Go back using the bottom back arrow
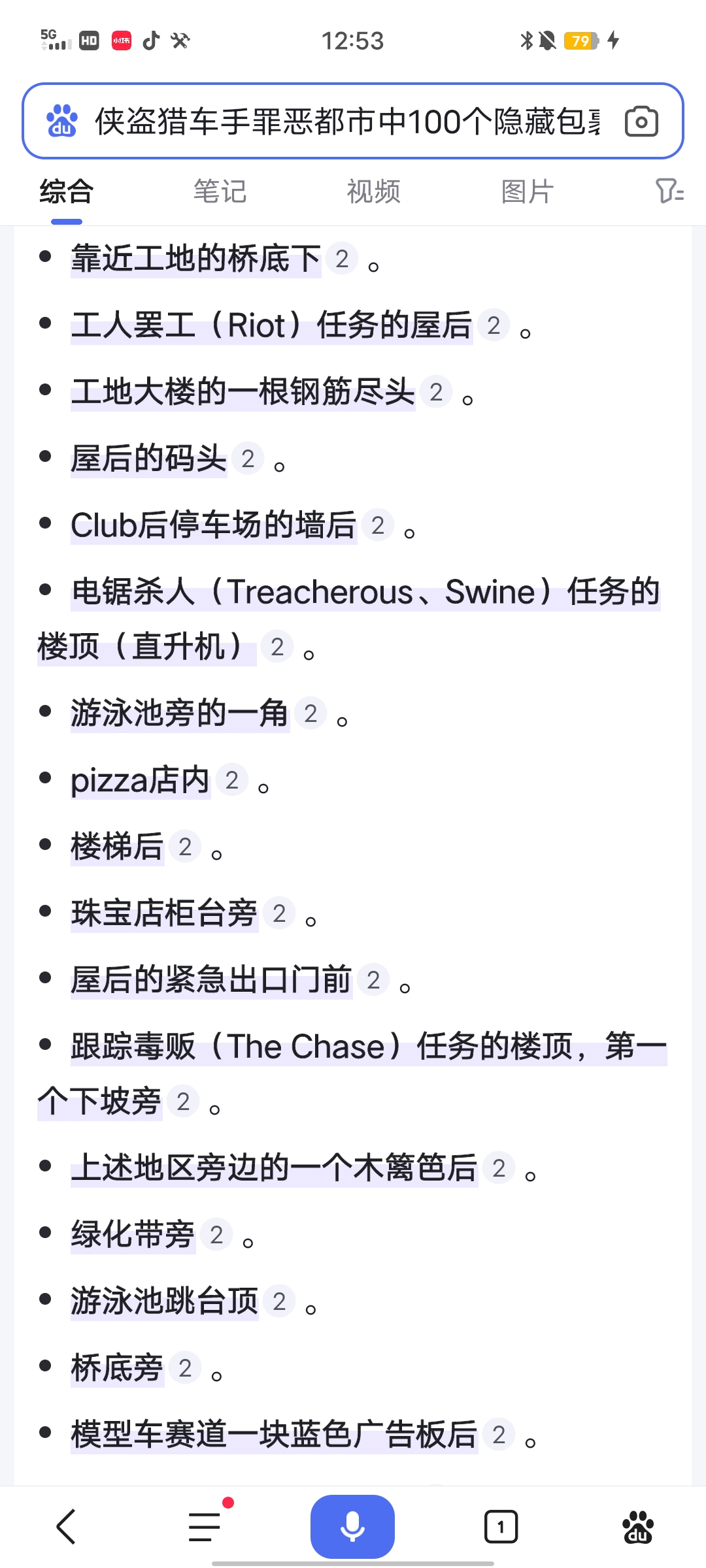Screen dimensions: 706x1568 pyautogui.click(x=67, y=1527)
